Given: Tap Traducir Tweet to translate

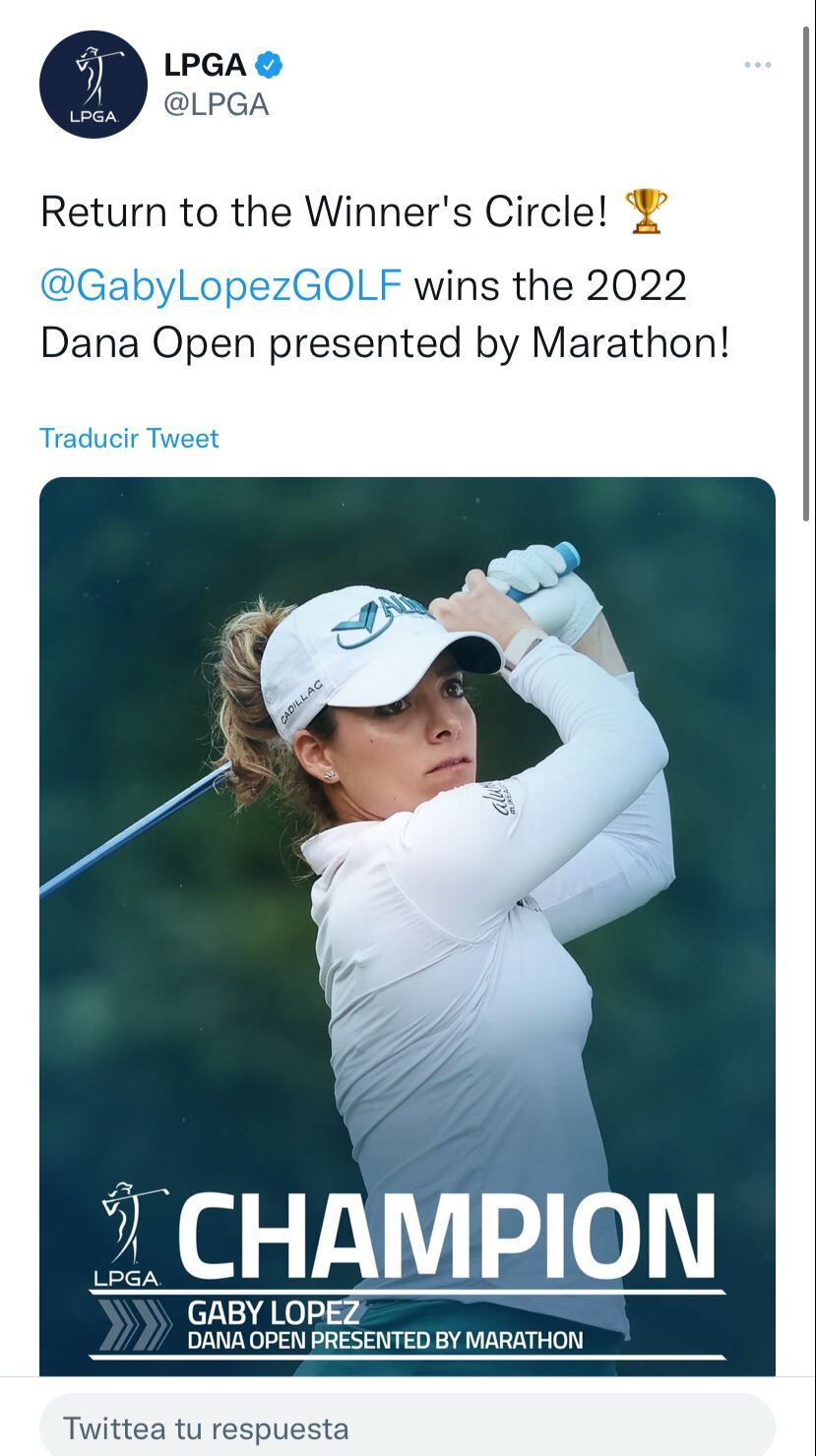Looking at the screenshot, I should [129, 438].
